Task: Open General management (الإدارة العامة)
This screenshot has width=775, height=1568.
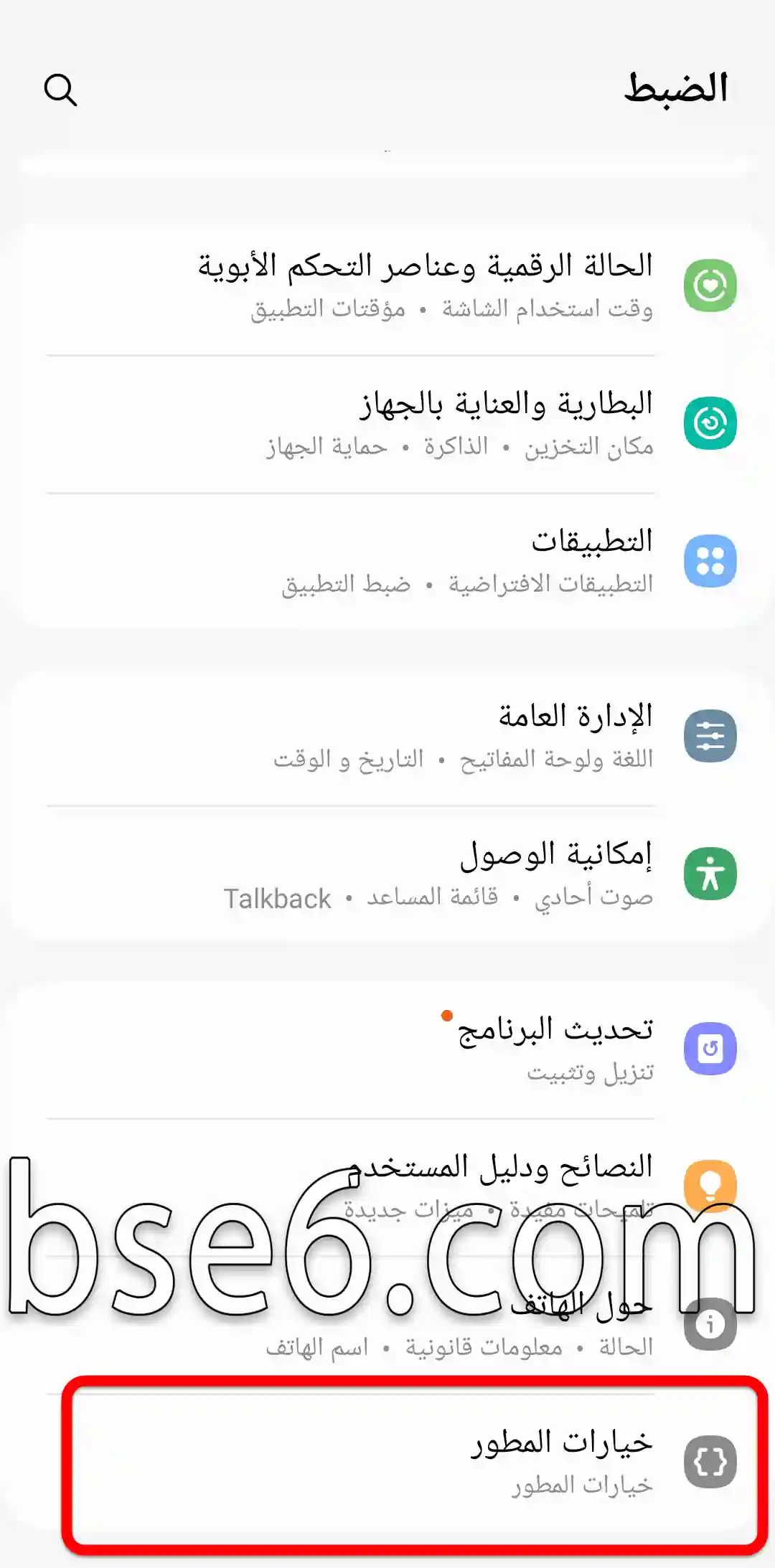Action: tap(387, 737)
